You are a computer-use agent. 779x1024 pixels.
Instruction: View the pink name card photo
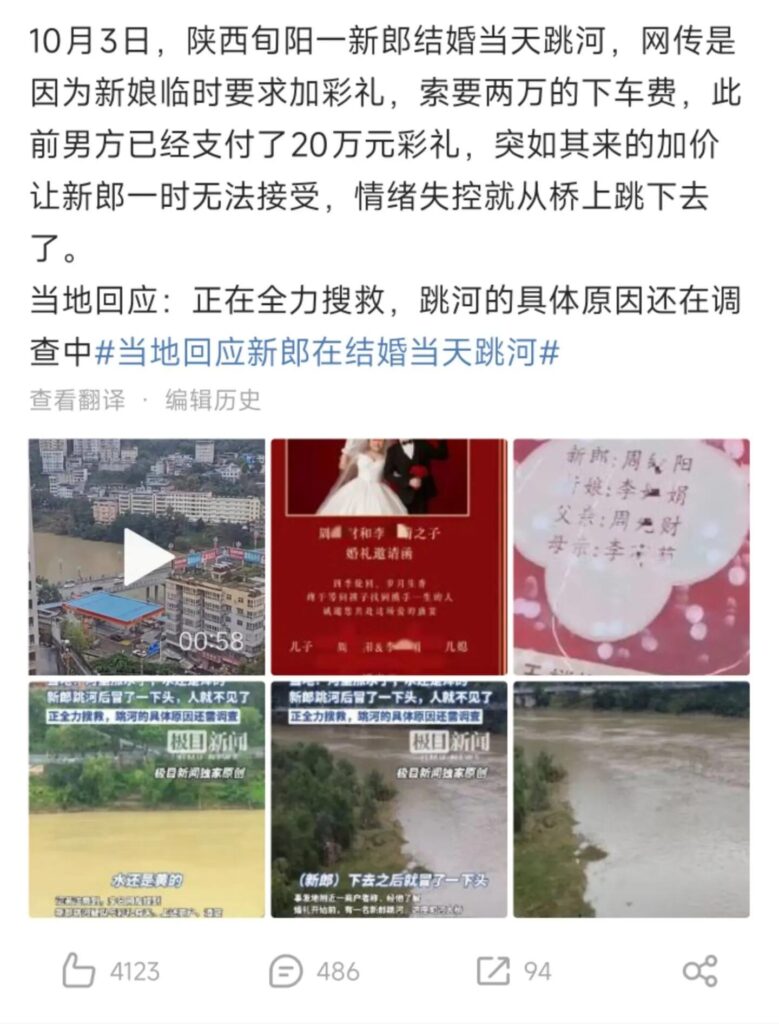click(631, 556)
